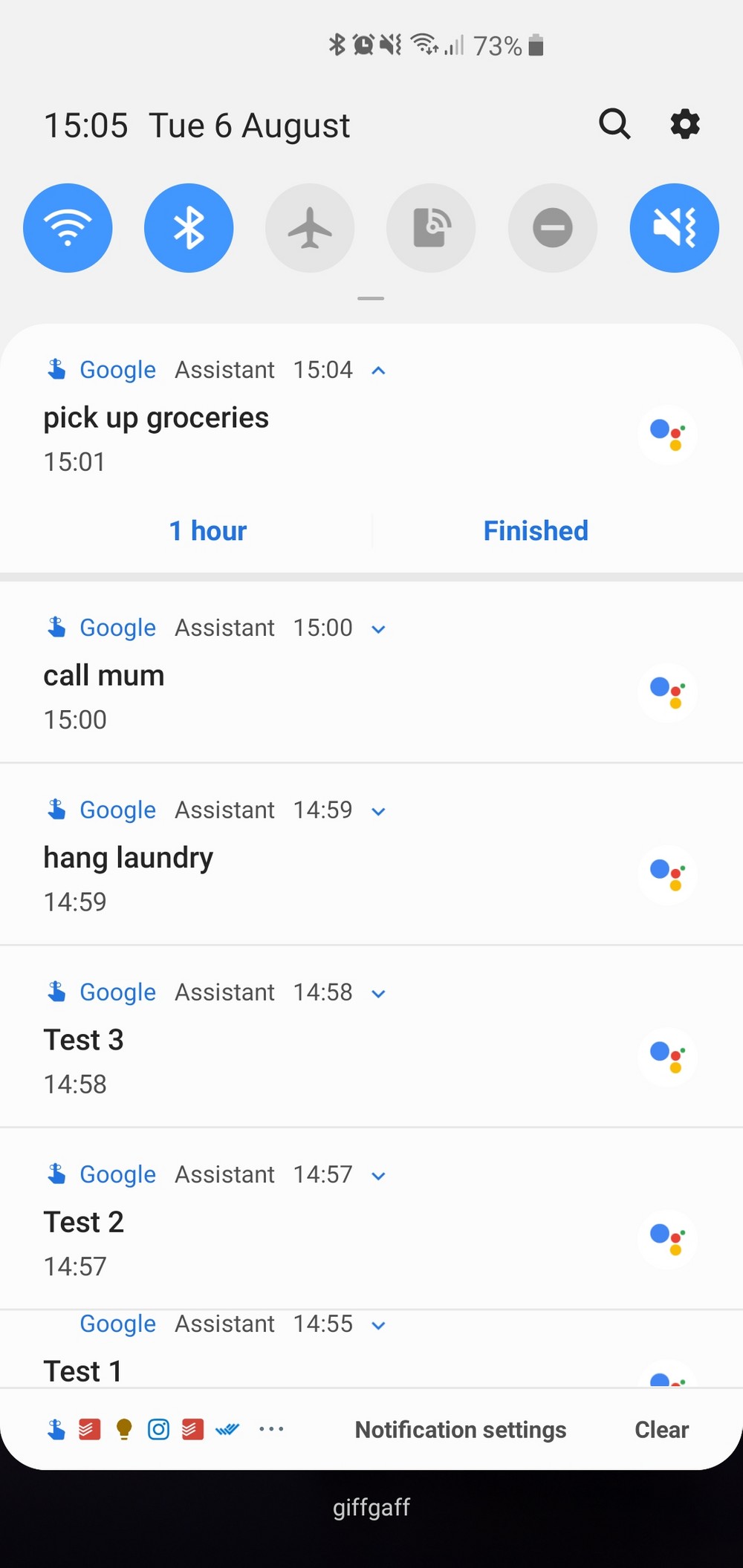Collapse the pick up groceries notification
This screenshot has width=743, height=1568.
378,370
